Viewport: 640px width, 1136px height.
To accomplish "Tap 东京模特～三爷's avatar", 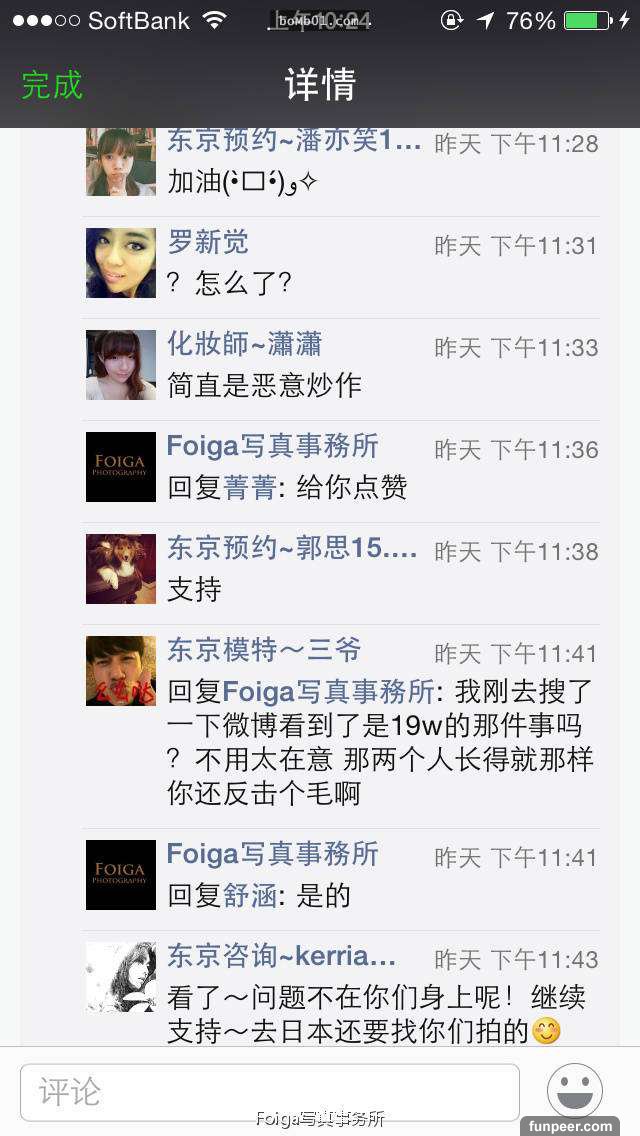I will [120, 671].
